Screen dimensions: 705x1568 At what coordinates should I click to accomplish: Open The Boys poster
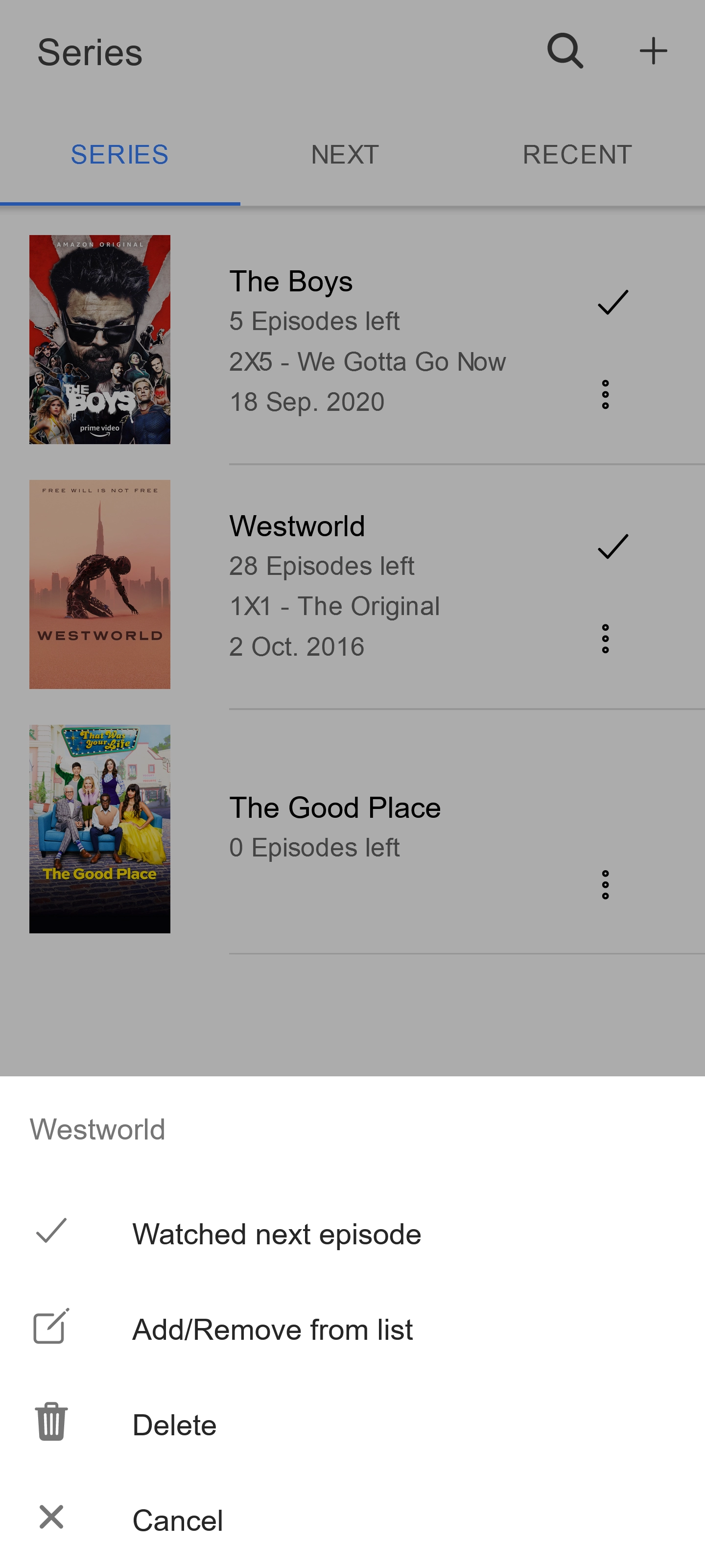100,340
